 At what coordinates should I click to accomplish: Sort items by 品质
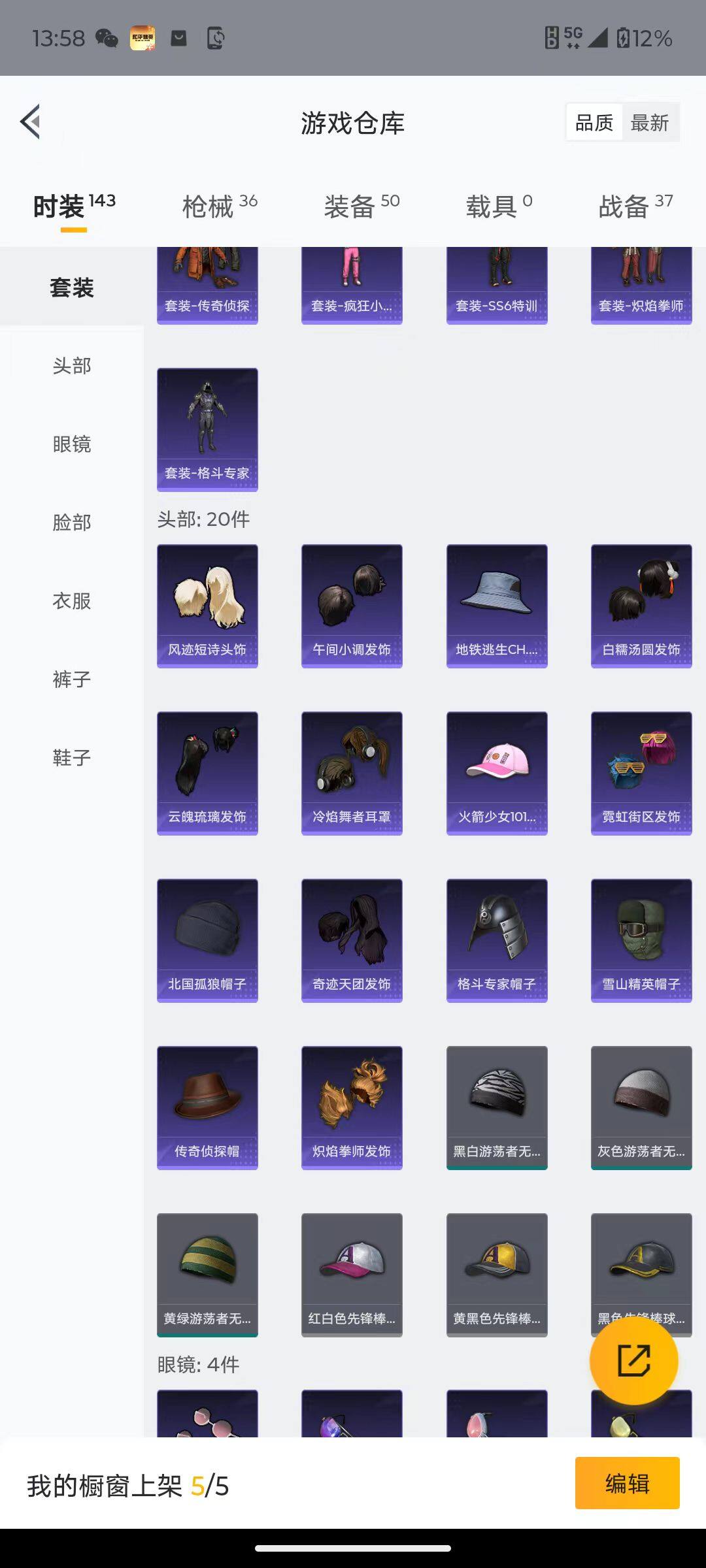594,122
